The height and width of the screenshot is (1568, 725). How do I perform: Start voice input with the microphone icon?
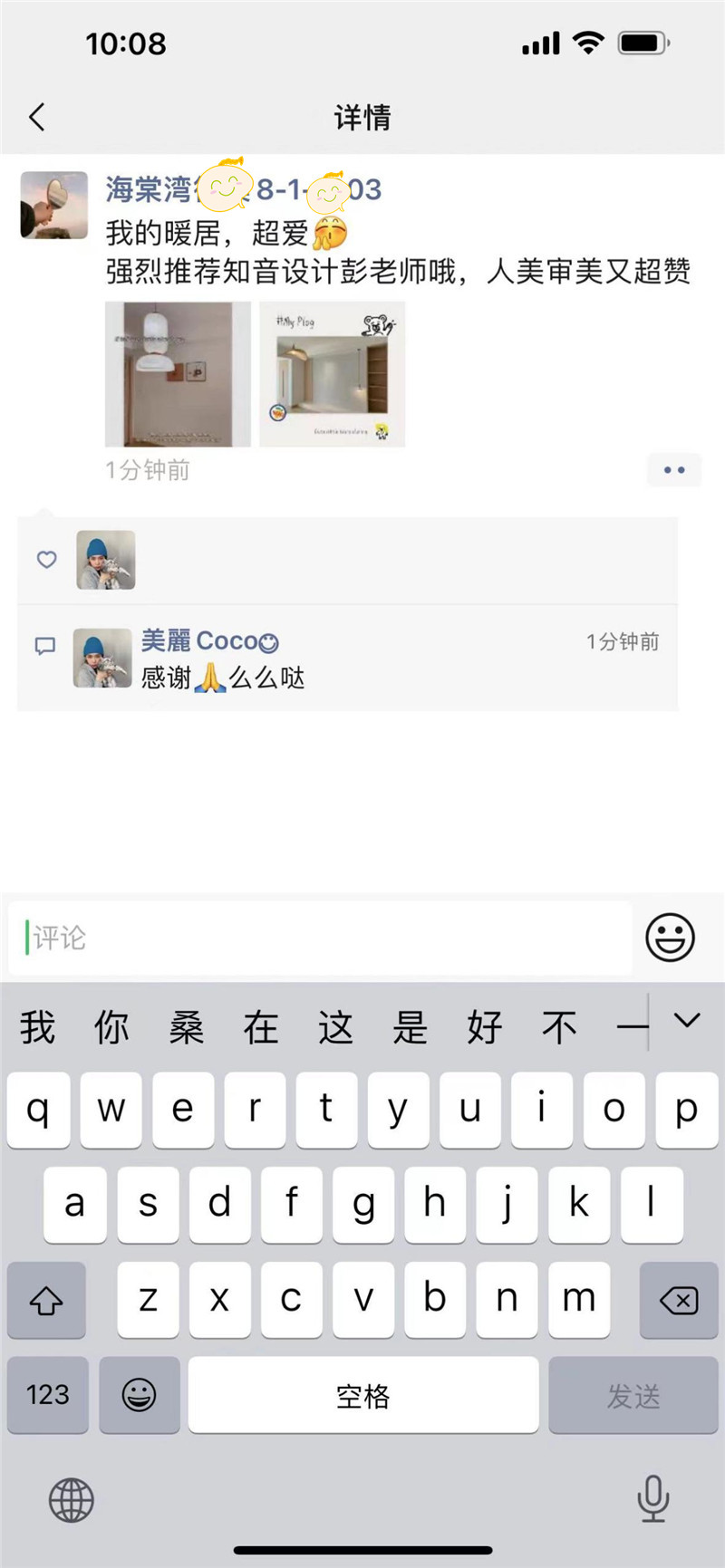[x=654, y=1500]
